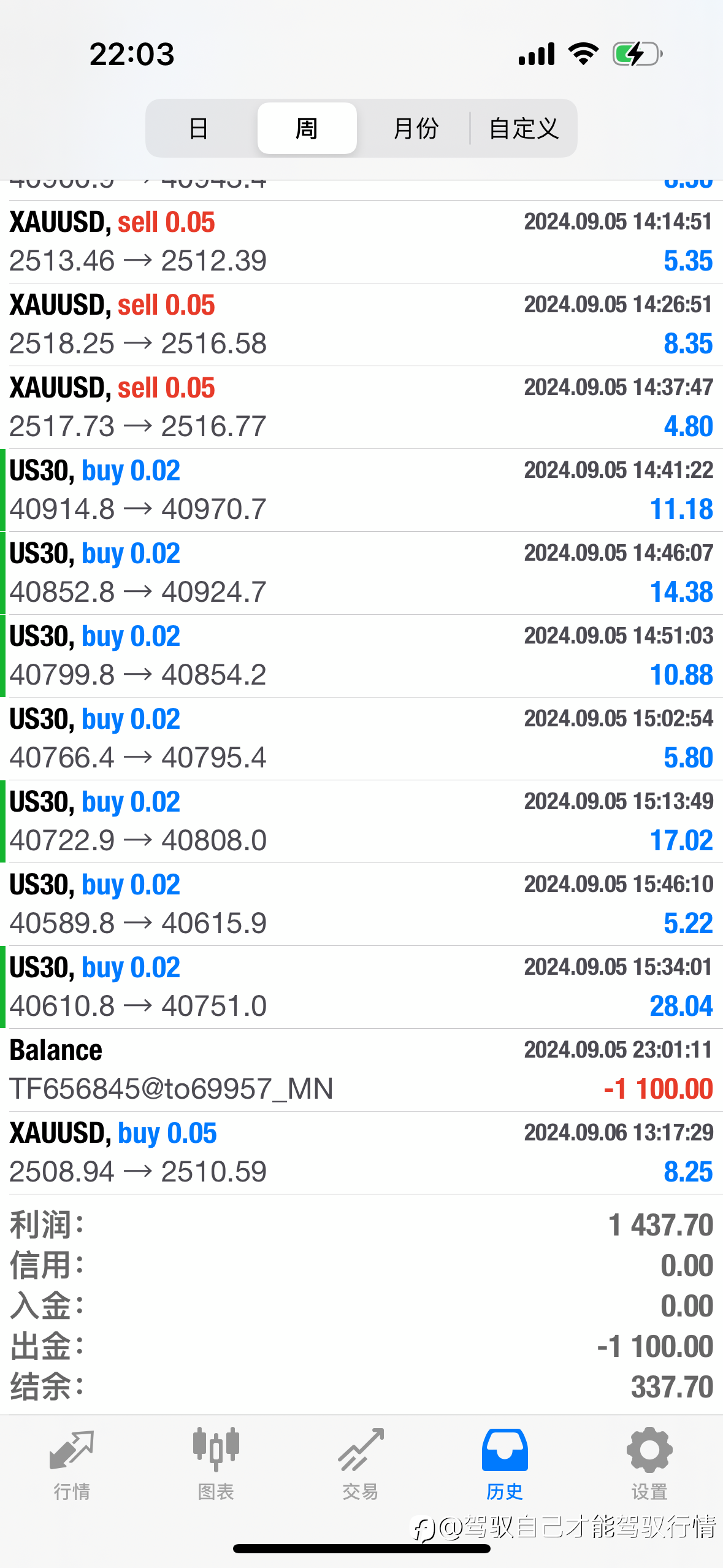
Task: View US30 buy trade with 17.02 profit
Action: 361,821
